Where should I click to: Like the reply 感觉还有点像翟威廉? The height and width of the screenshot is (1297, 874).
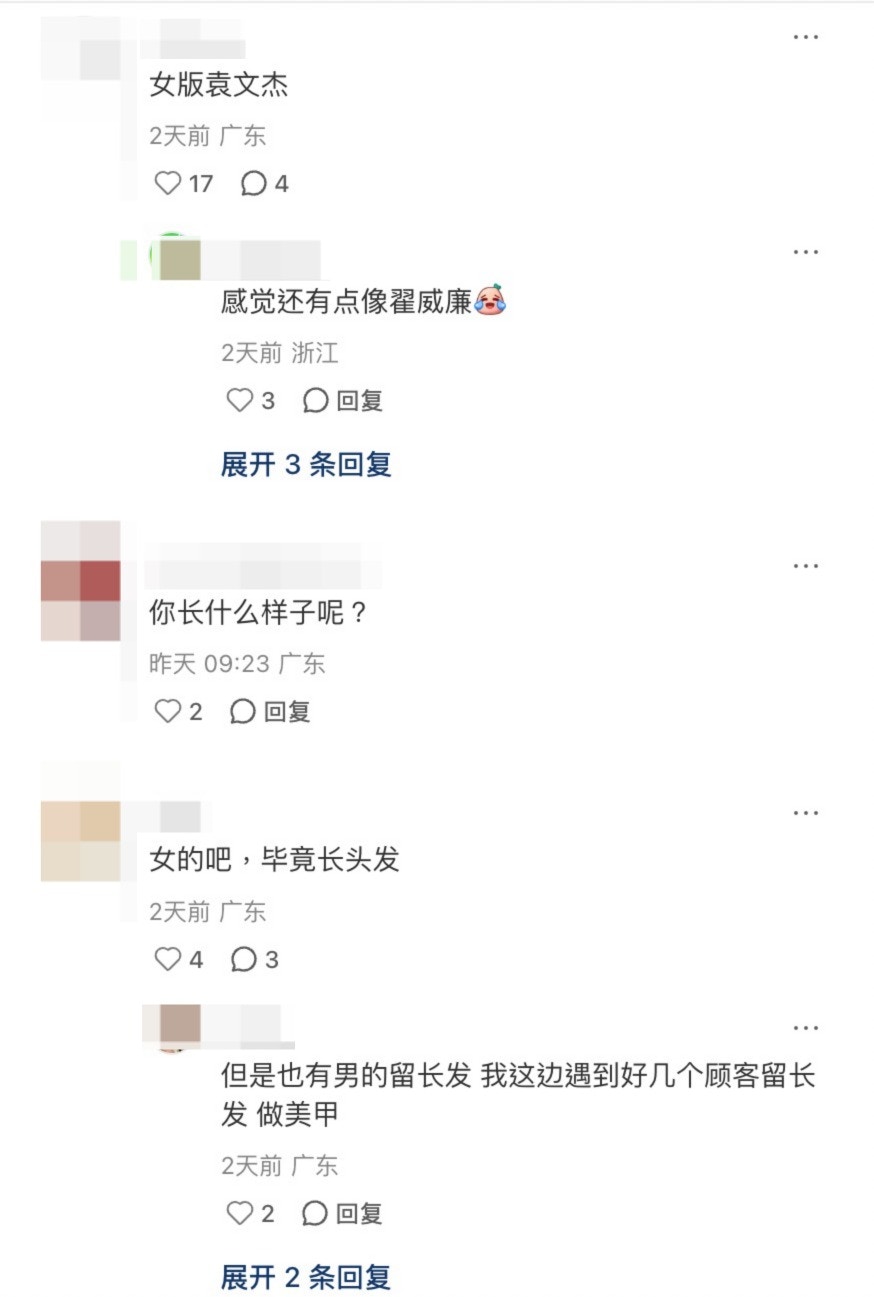point(239,401)
